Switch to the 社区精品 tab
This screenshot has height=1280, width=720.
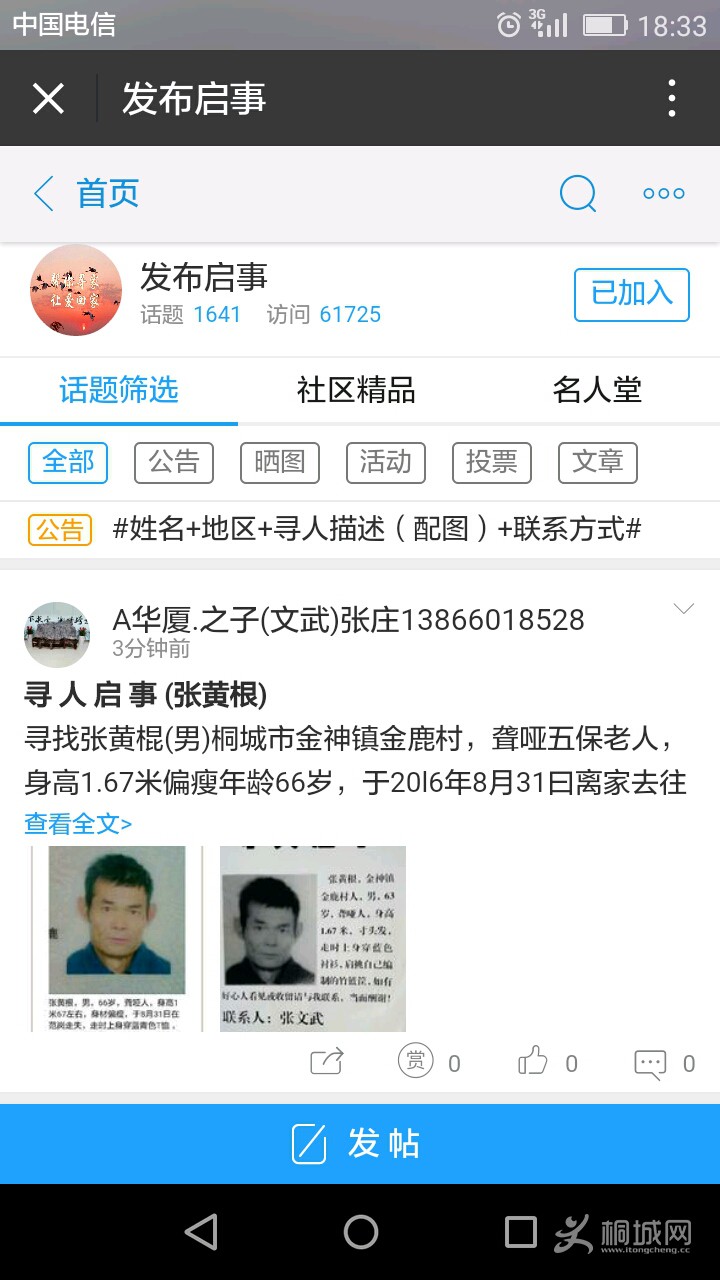(x=356, y=390)
